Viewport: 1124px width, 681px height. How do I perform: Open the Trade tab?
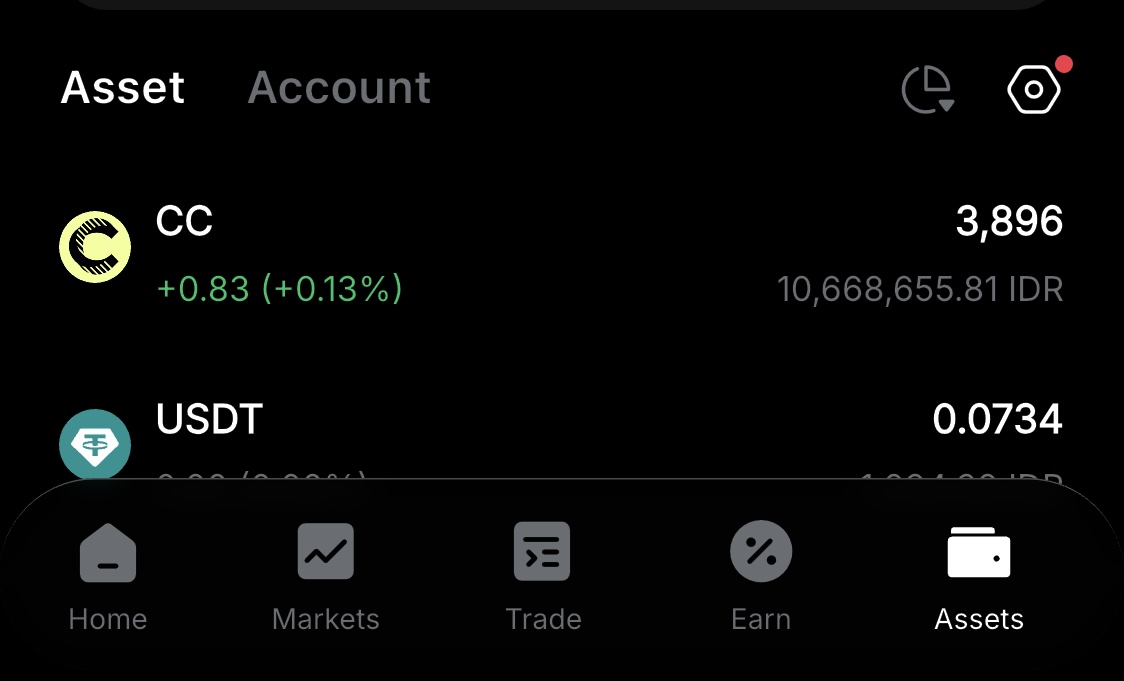tap(543, 577)
